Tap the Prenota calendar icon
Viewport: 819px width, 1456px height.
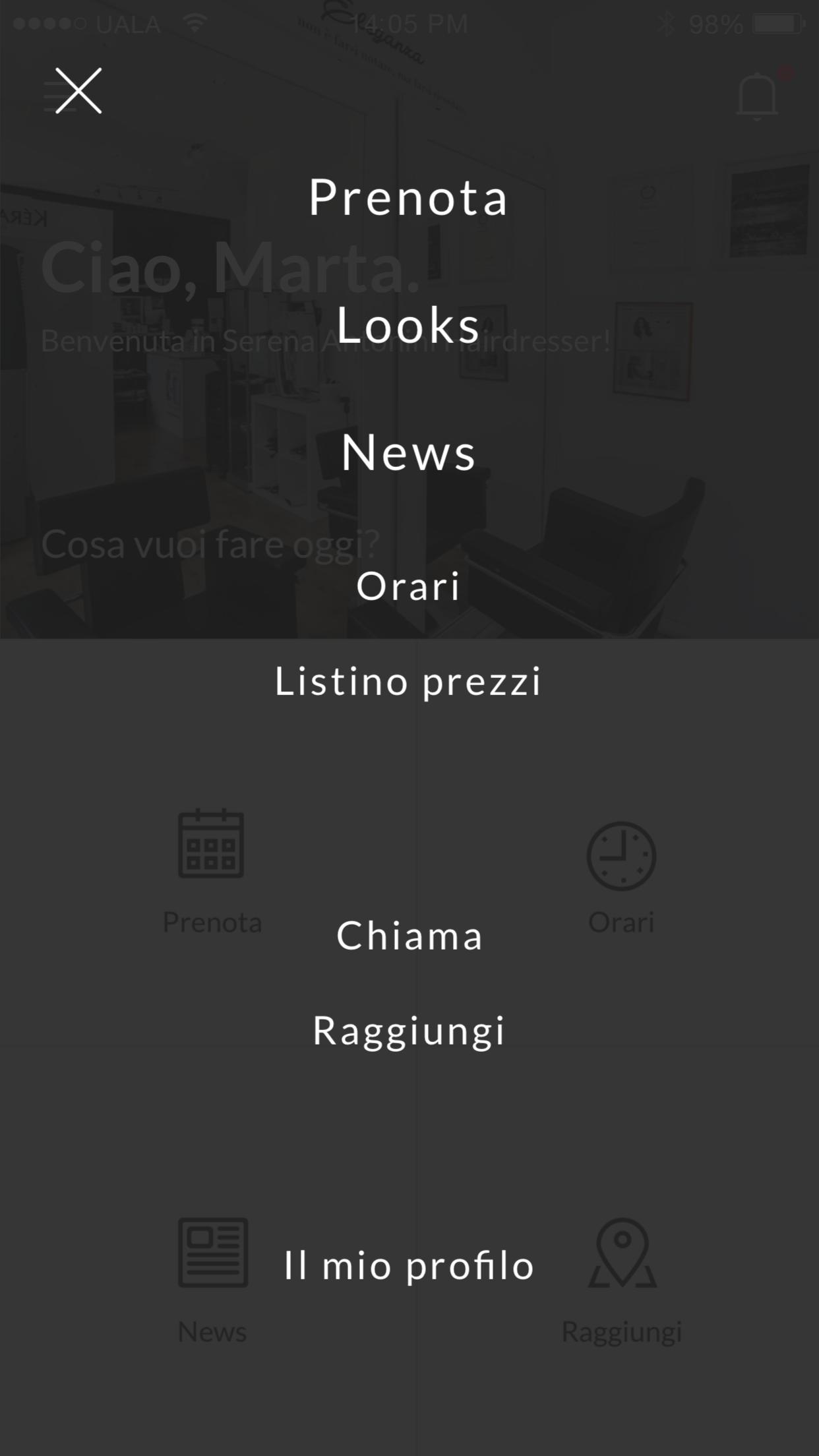(x=212, y=847)
